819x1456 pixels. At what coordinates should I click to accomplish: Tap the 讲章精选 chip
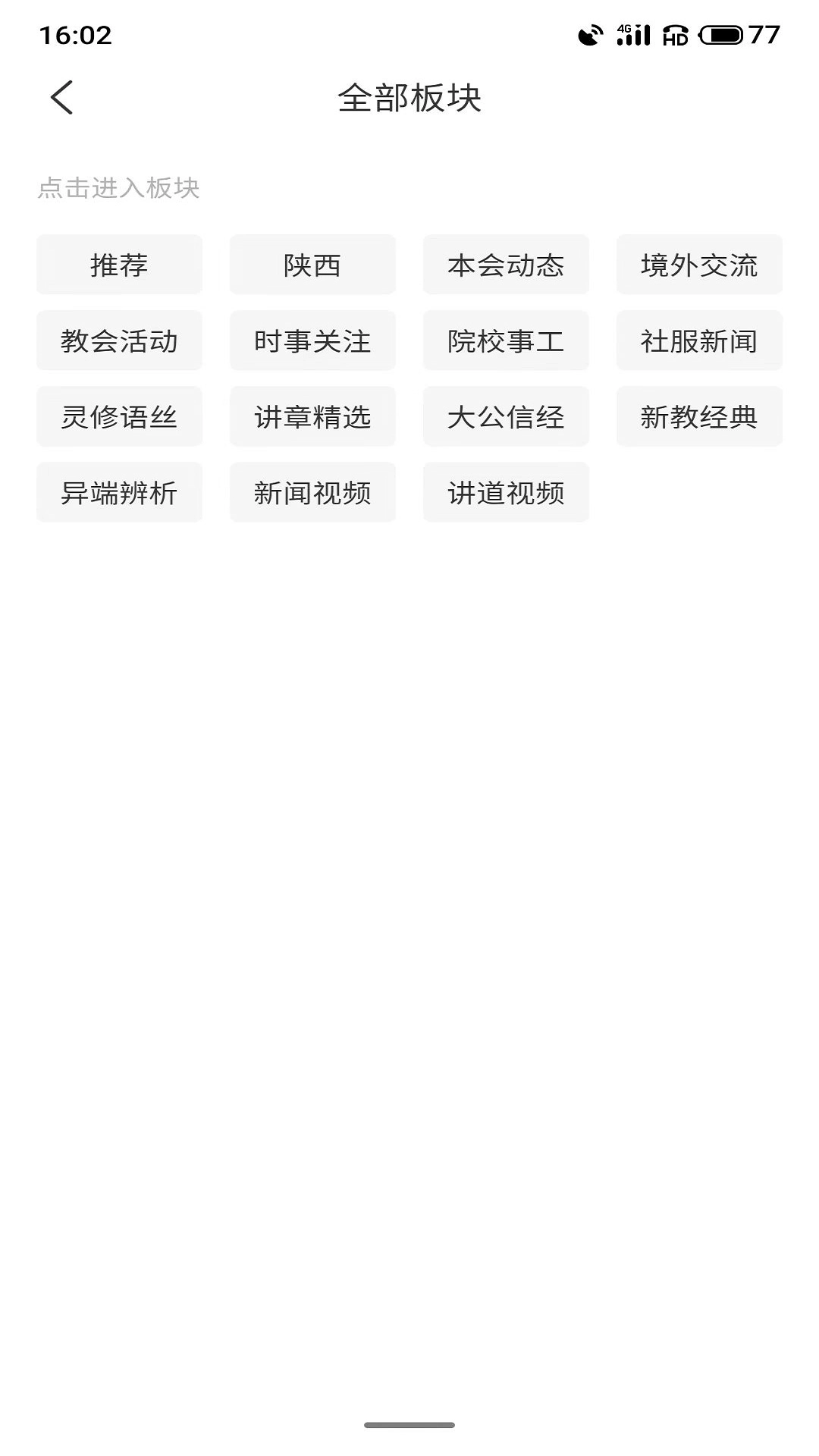312,416
